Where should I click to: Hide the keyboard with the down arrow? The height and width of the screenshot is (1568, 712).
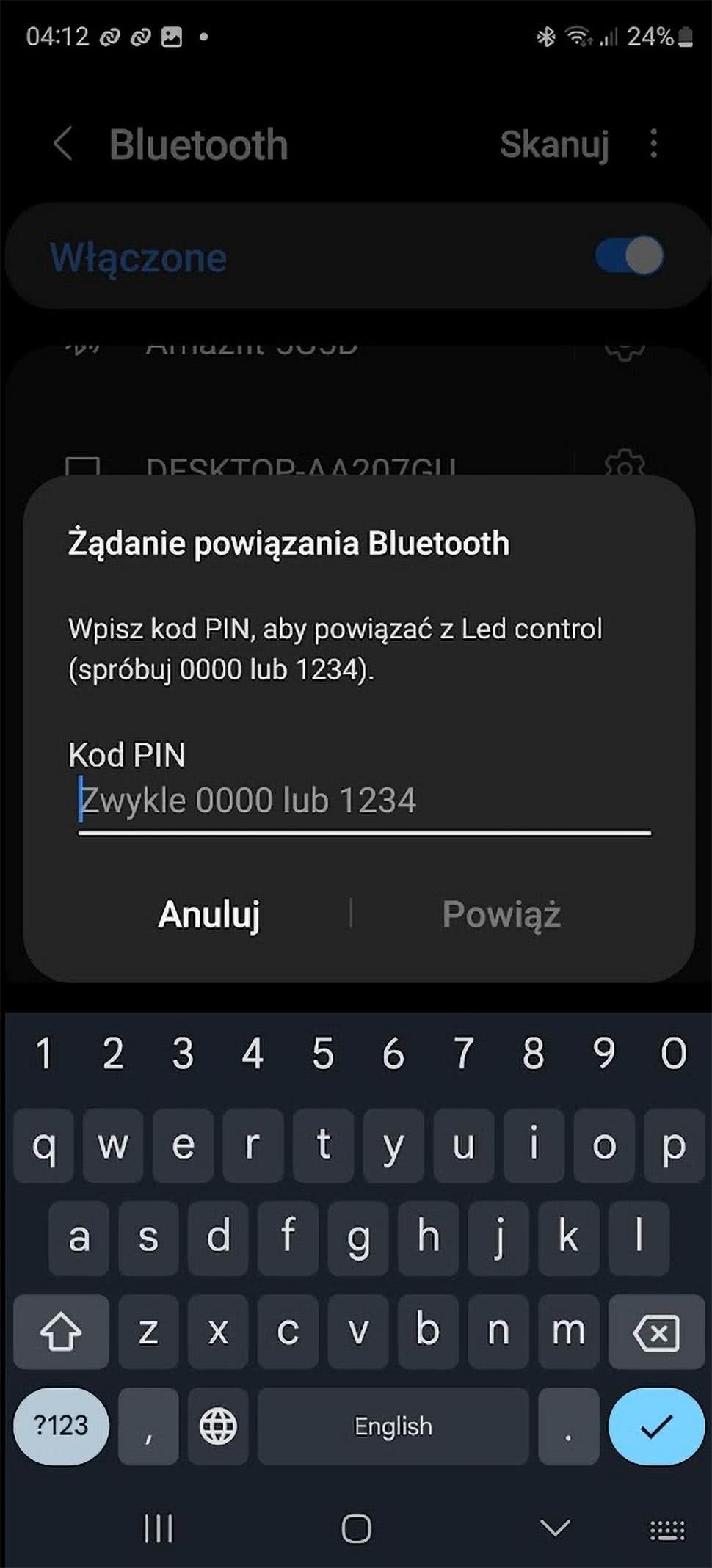(554, 1528)
